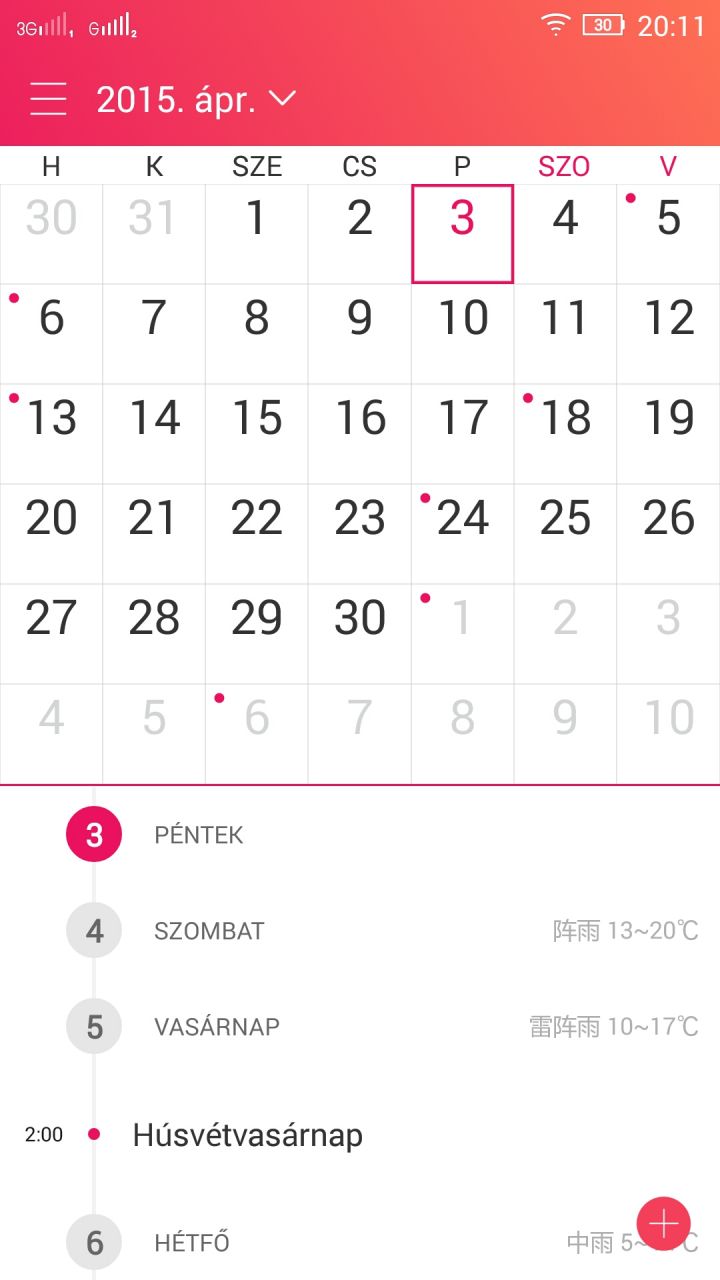Select April 13 in the calendar
This screenshot has height=1280, width=720.
tap(51, 434)
